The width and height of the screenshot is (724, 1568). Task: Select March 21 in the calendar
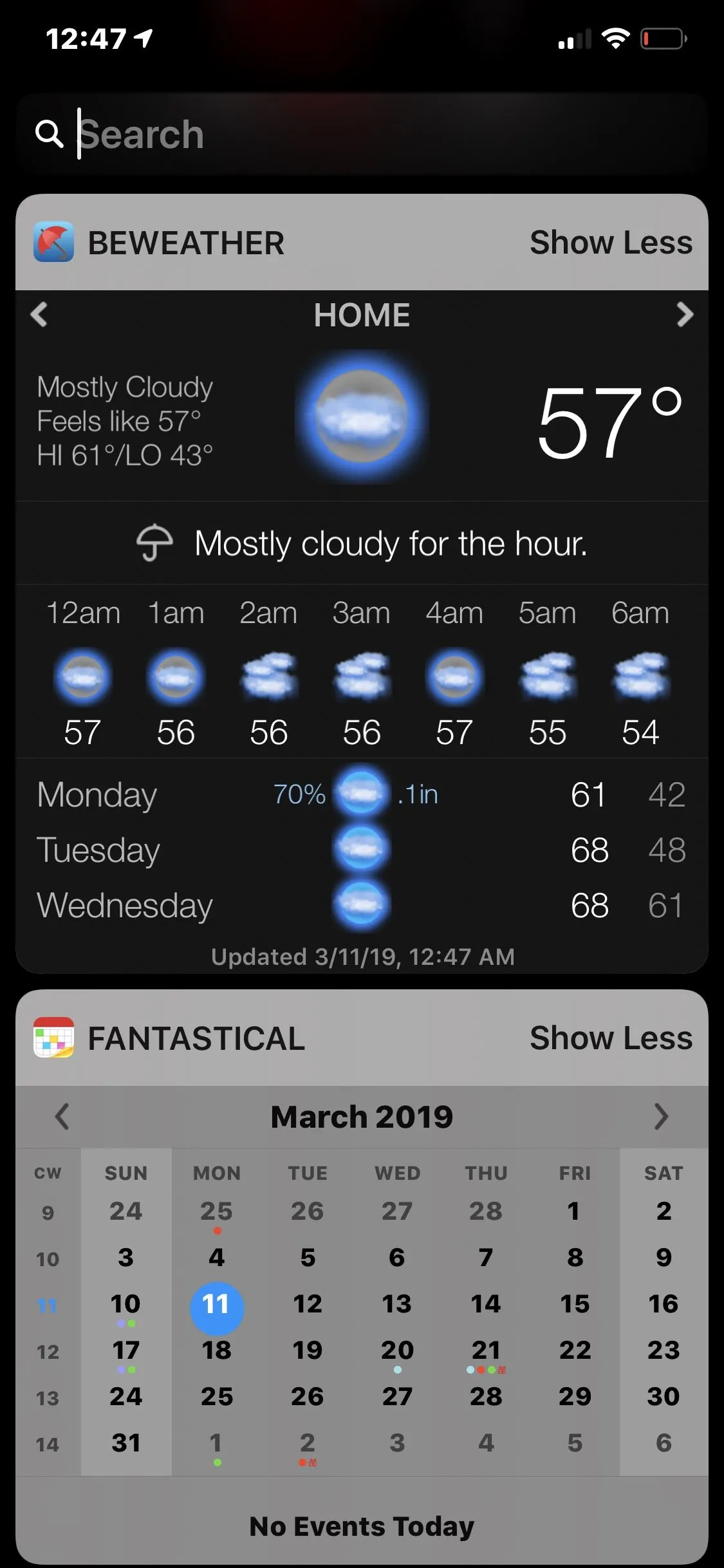click(486, 1350)
